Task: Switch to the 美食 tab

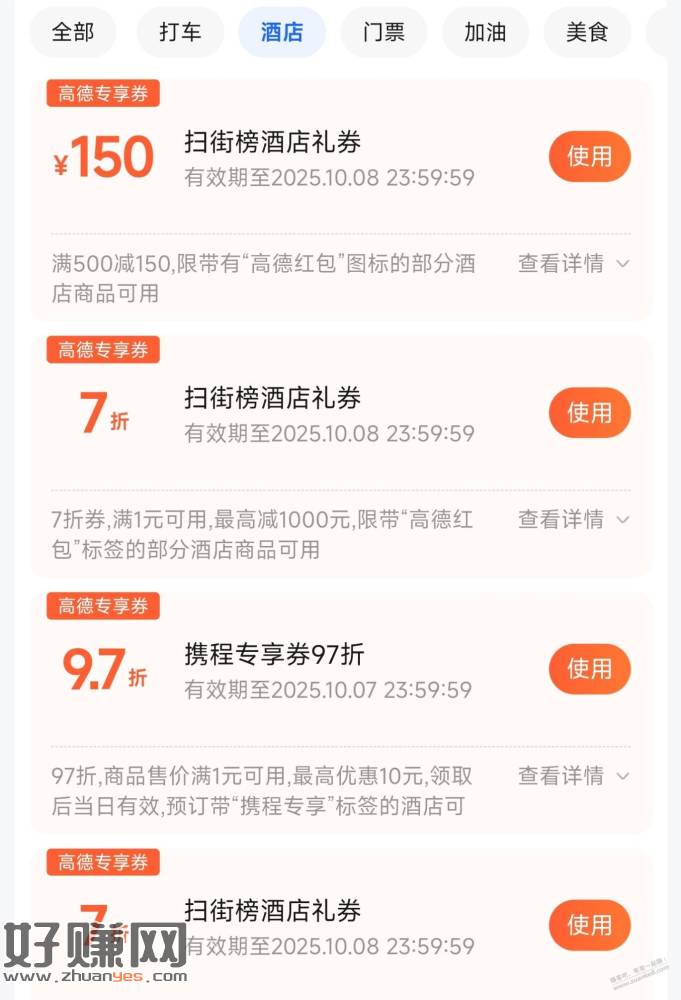Action: pos(587,32)
